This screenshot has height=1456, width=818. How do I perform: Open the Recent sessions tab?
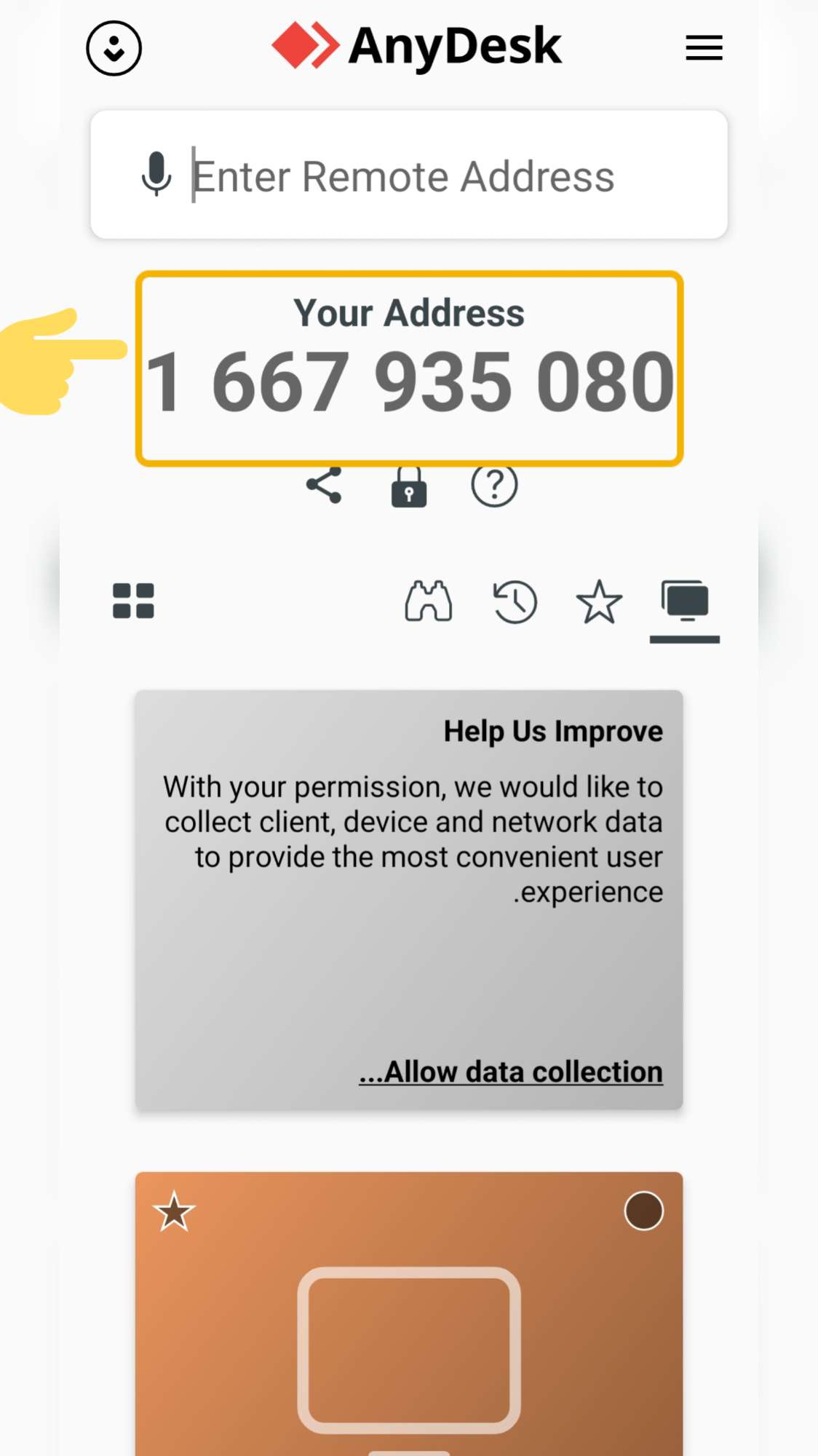click(x=515, y=601)
